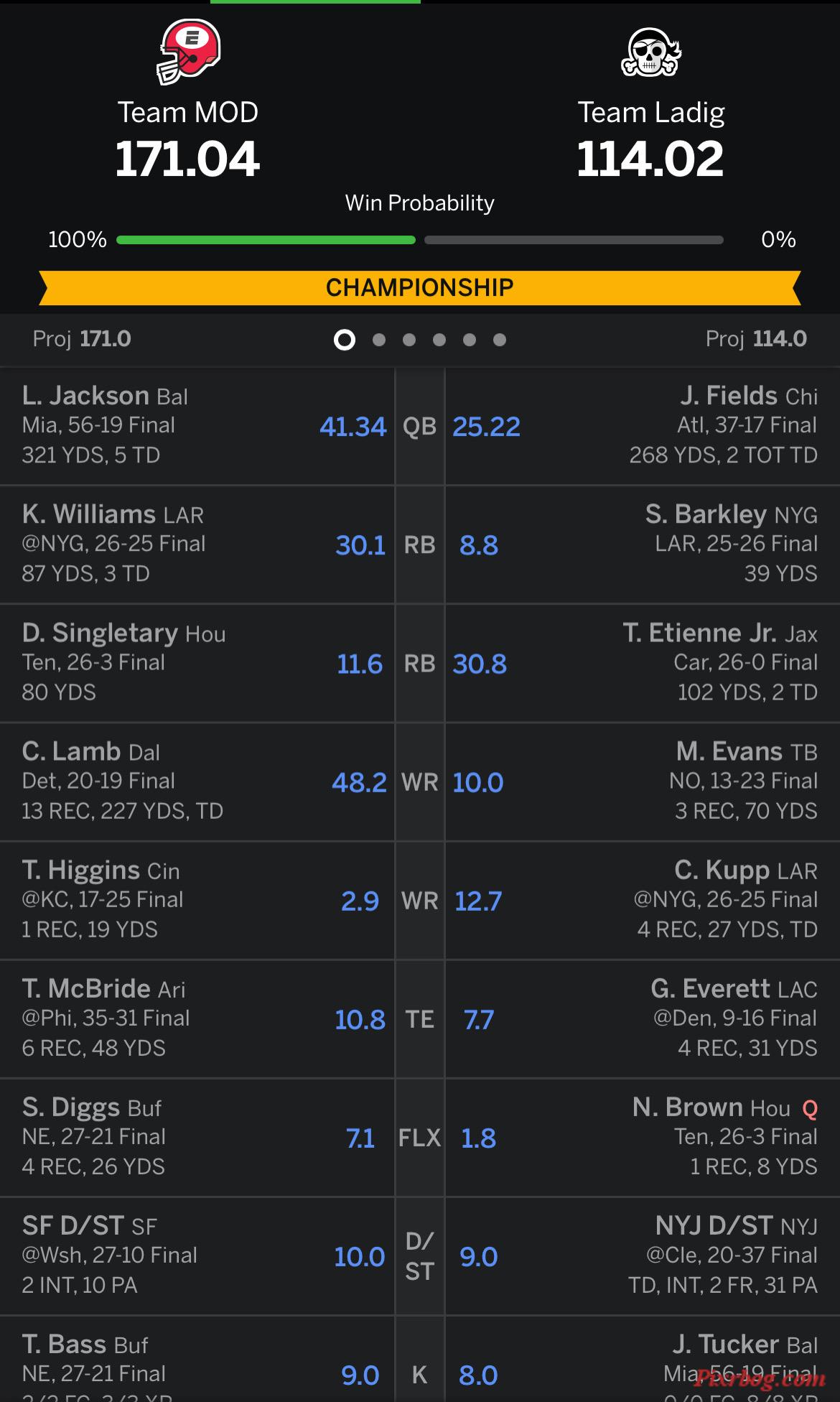
Task: View T. Higgins player card
Action: coord(80,871)
